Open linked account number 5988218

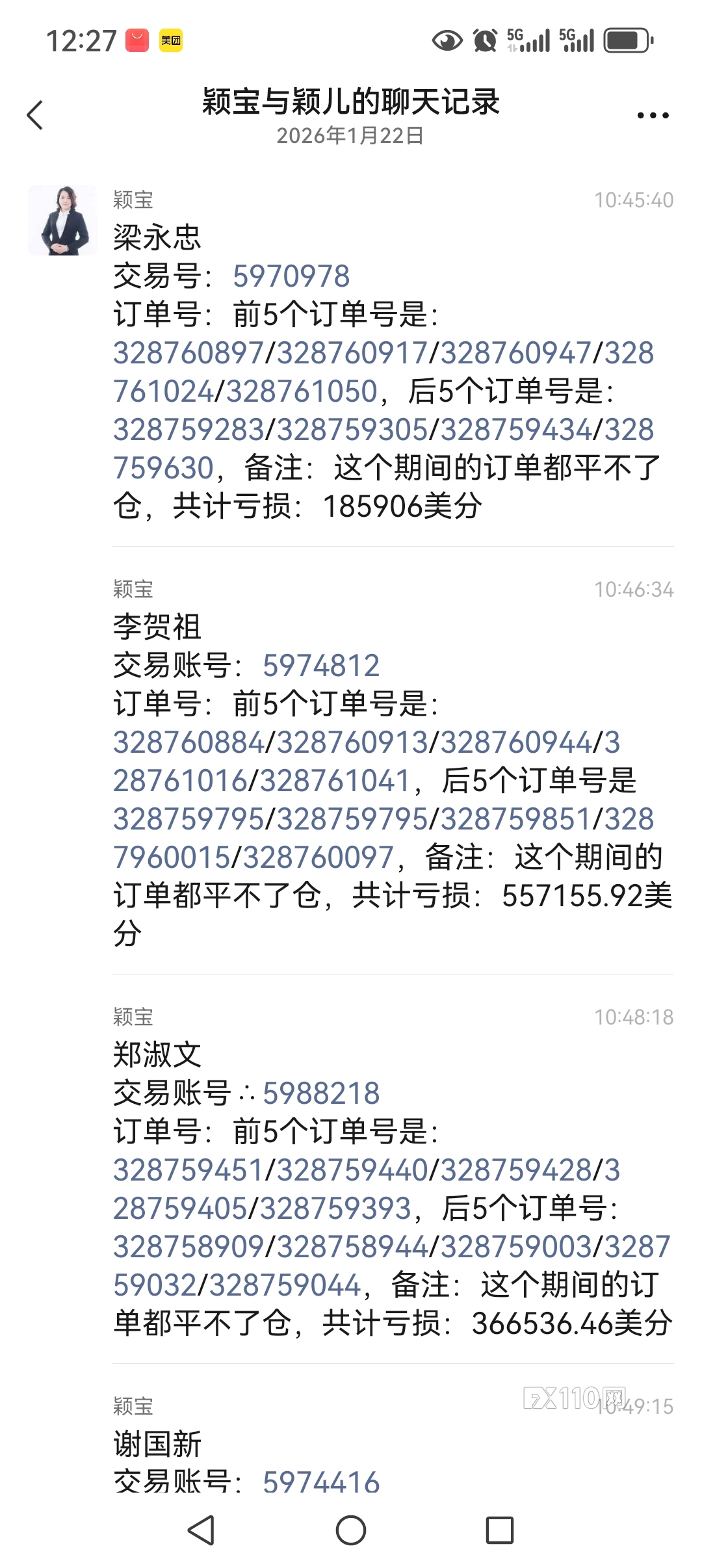321,1093
